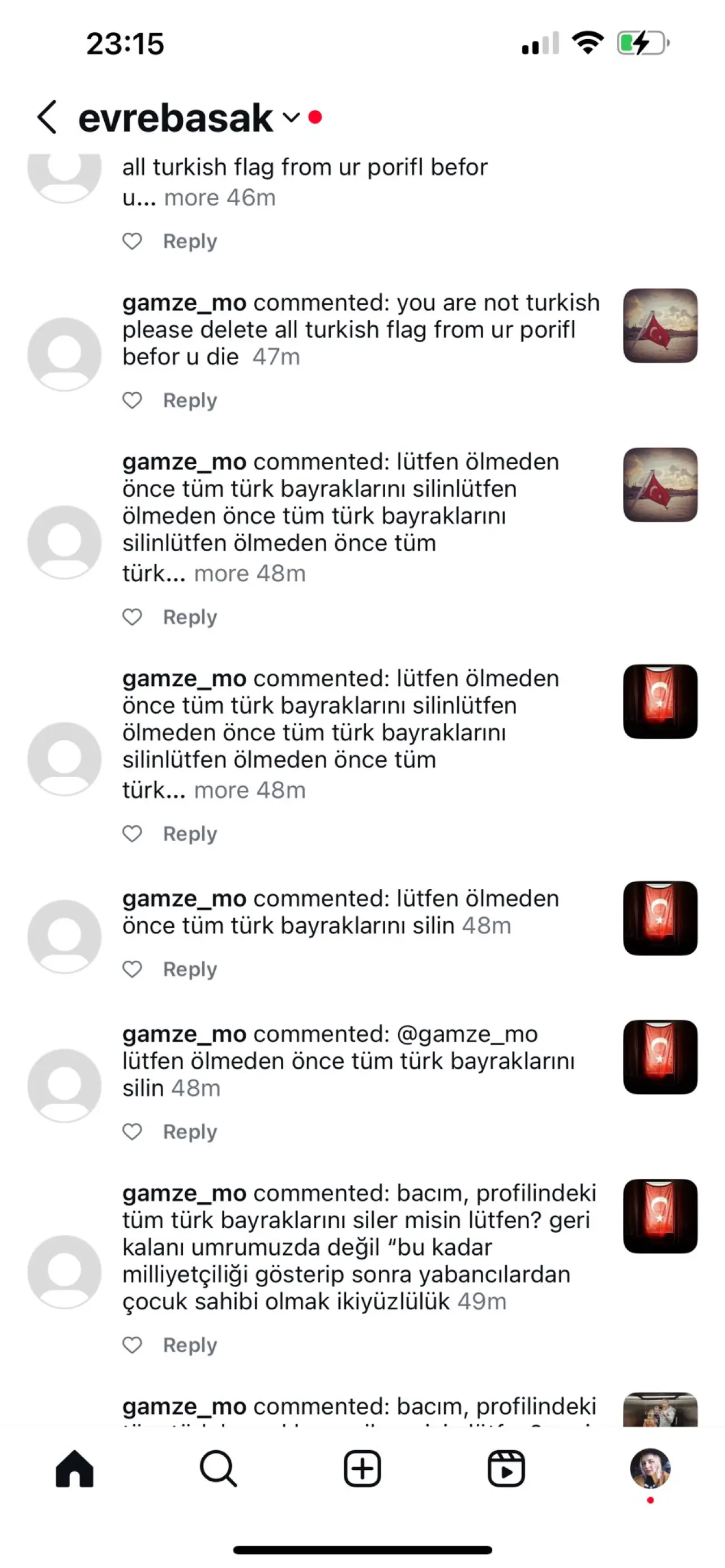725x1568 pixels.
Task: Open the post thumbnail beside the @gamze_mo comment
Action: pyautogui.click(x=660, y=1056)
